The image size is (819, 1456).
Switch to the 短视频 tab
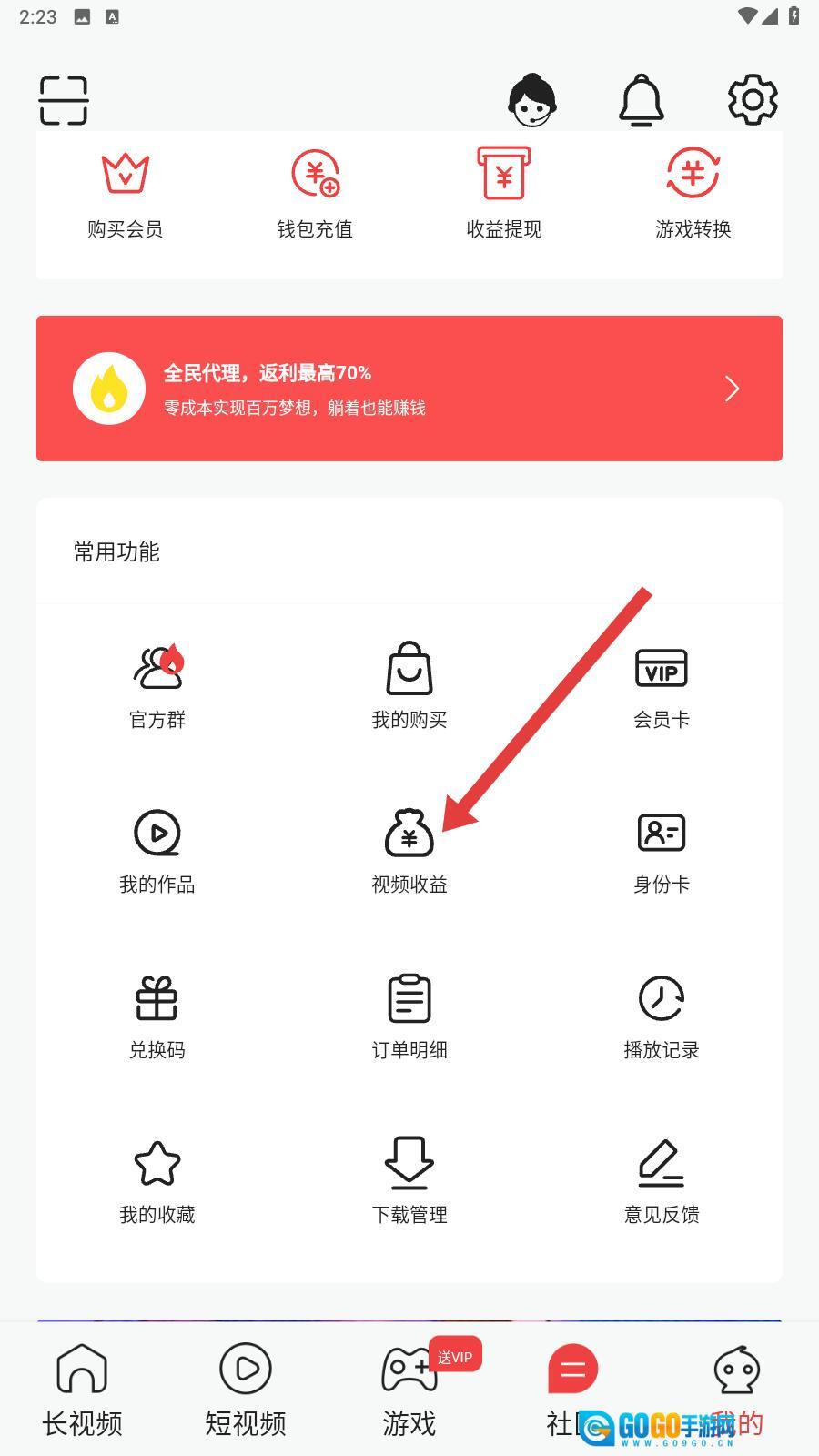(x=246, y=1389)
